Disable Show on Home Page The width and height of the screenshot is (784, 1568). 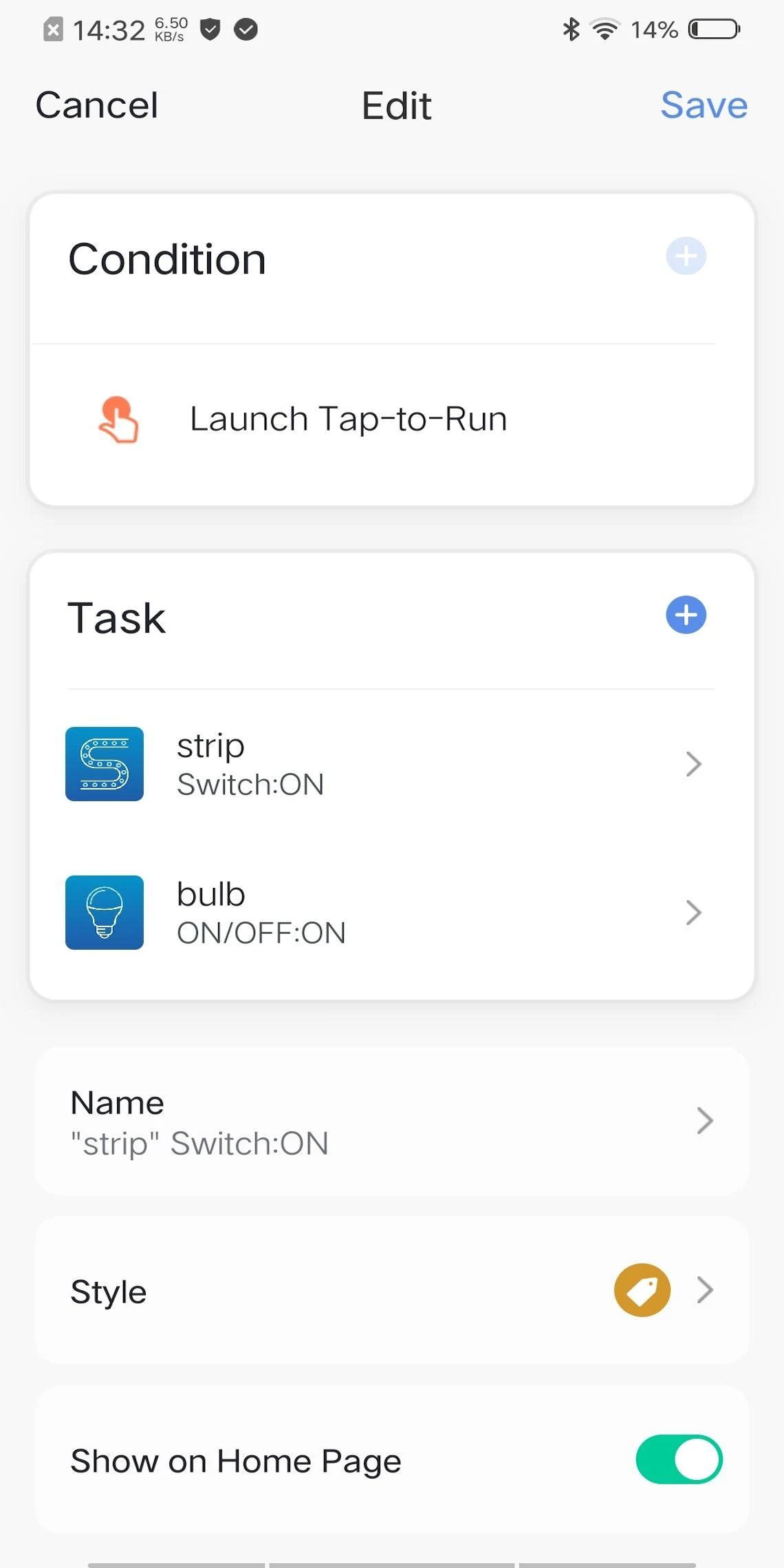(x=679, y=1459)
